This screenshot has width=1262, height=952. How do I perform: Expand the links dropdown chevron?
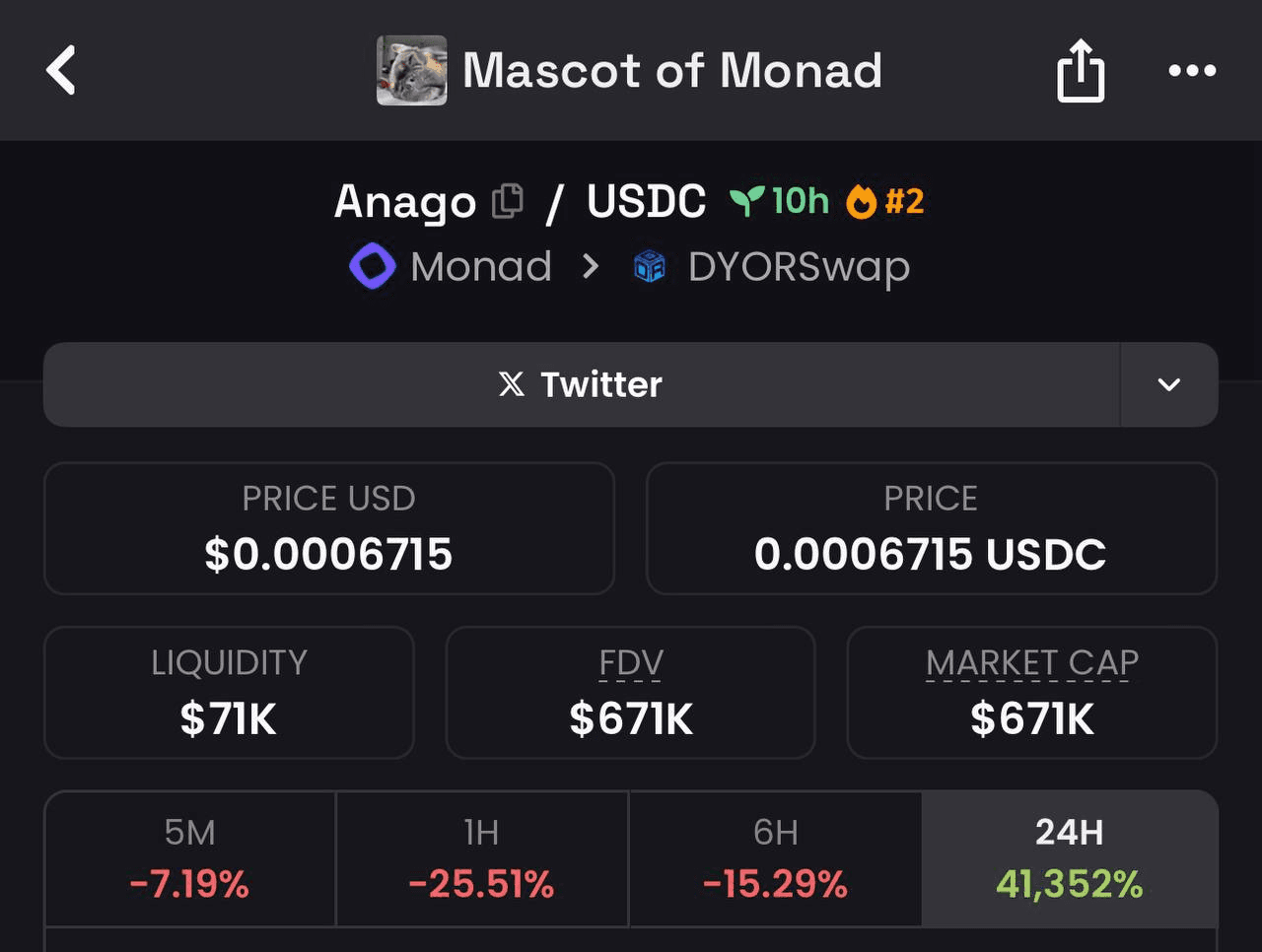[x=1168, y=384]
